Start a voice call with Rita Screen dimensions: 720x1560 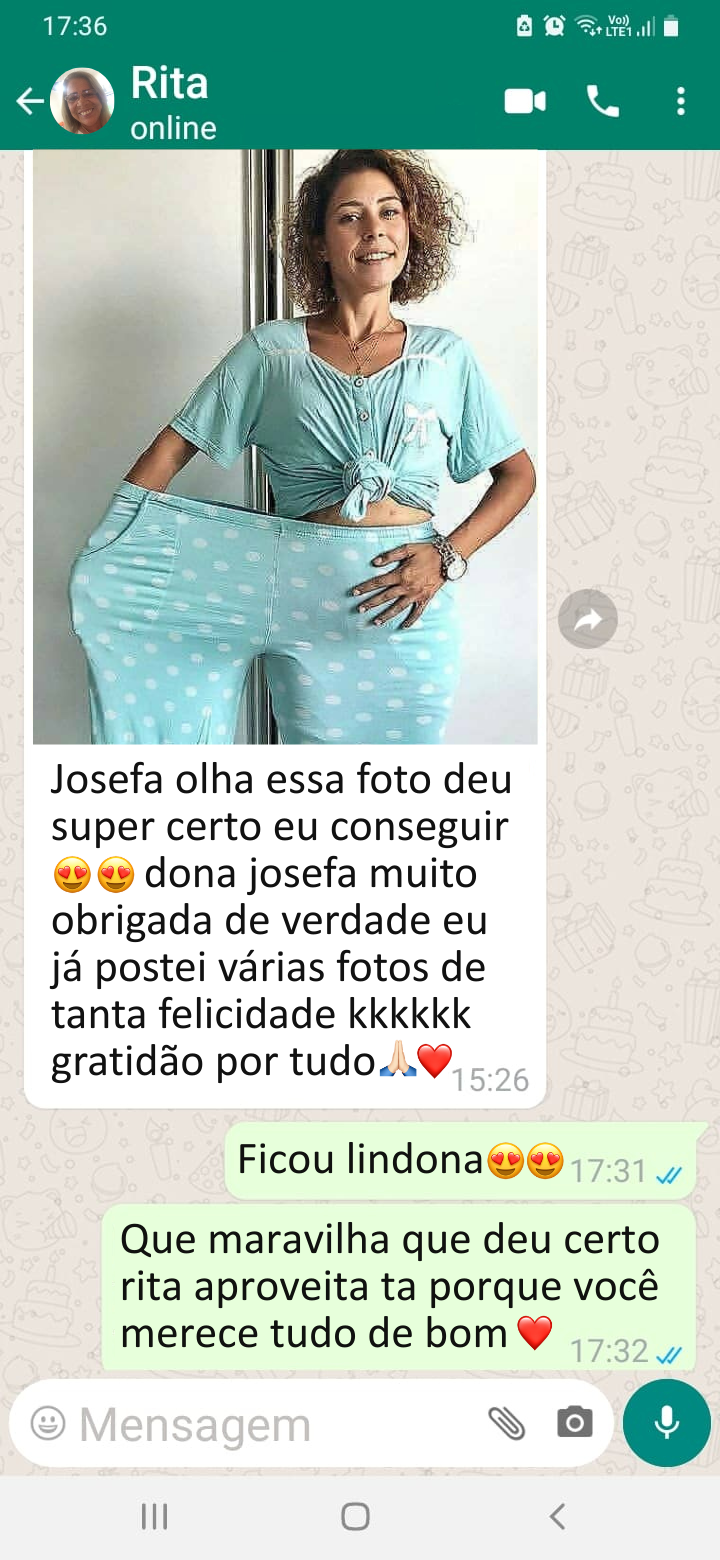click(x=602, y=101)
